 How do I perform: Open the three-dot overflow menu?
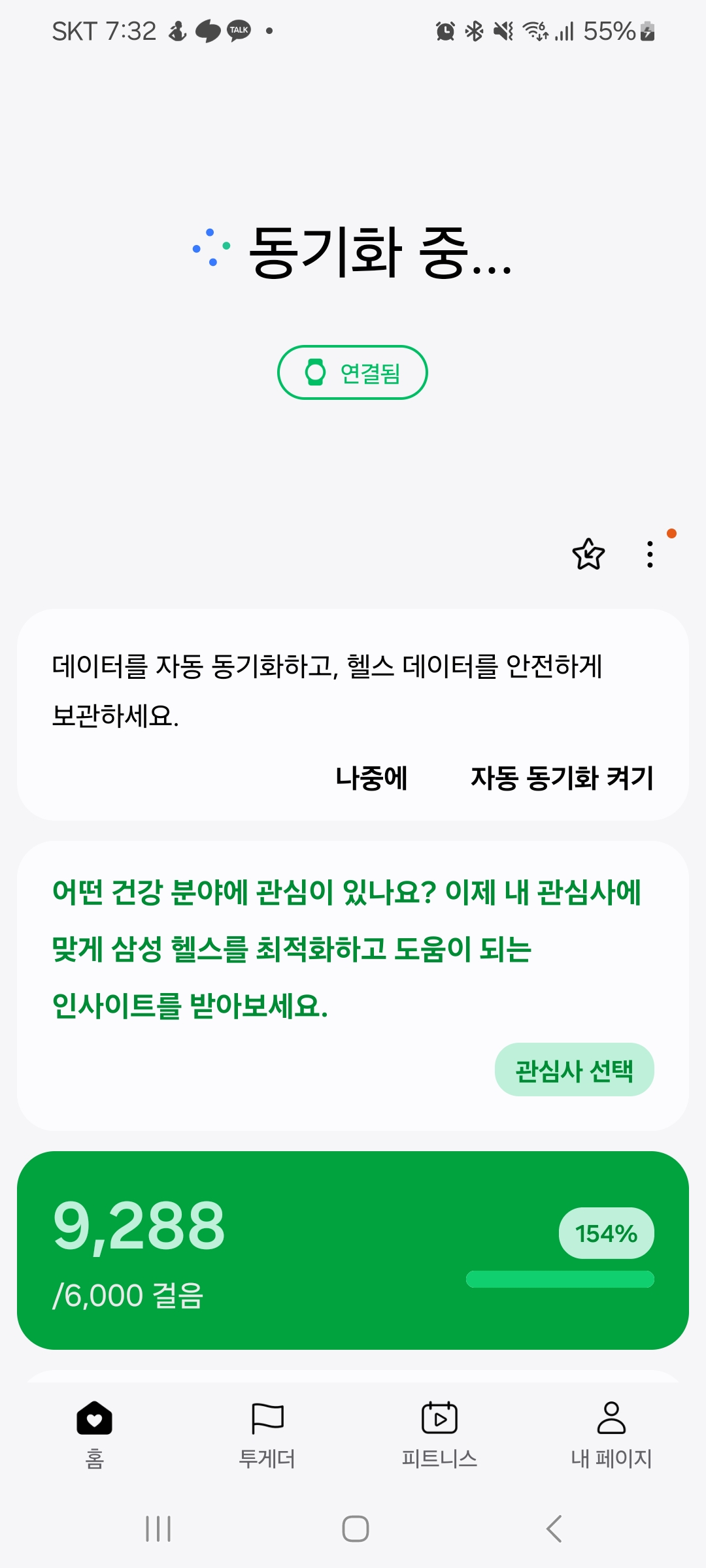click(x=650, y=554)
